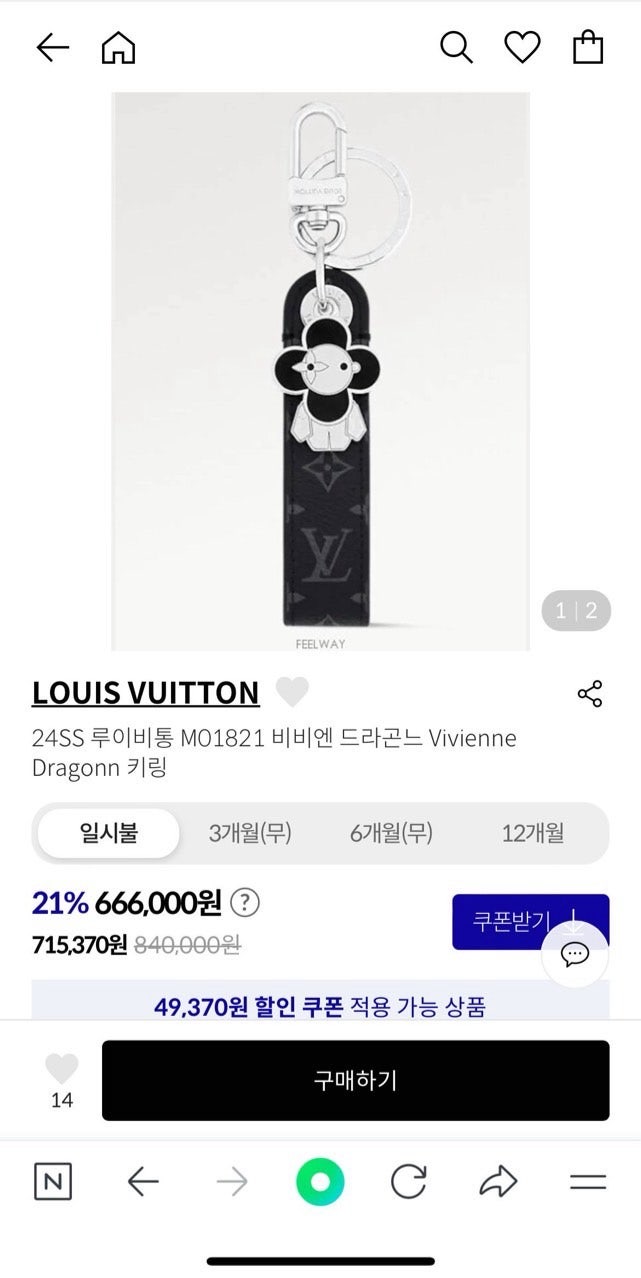Open the chat bubble button
The height and width of the screenshot is (1278, 641).
[x=575, y=955]
